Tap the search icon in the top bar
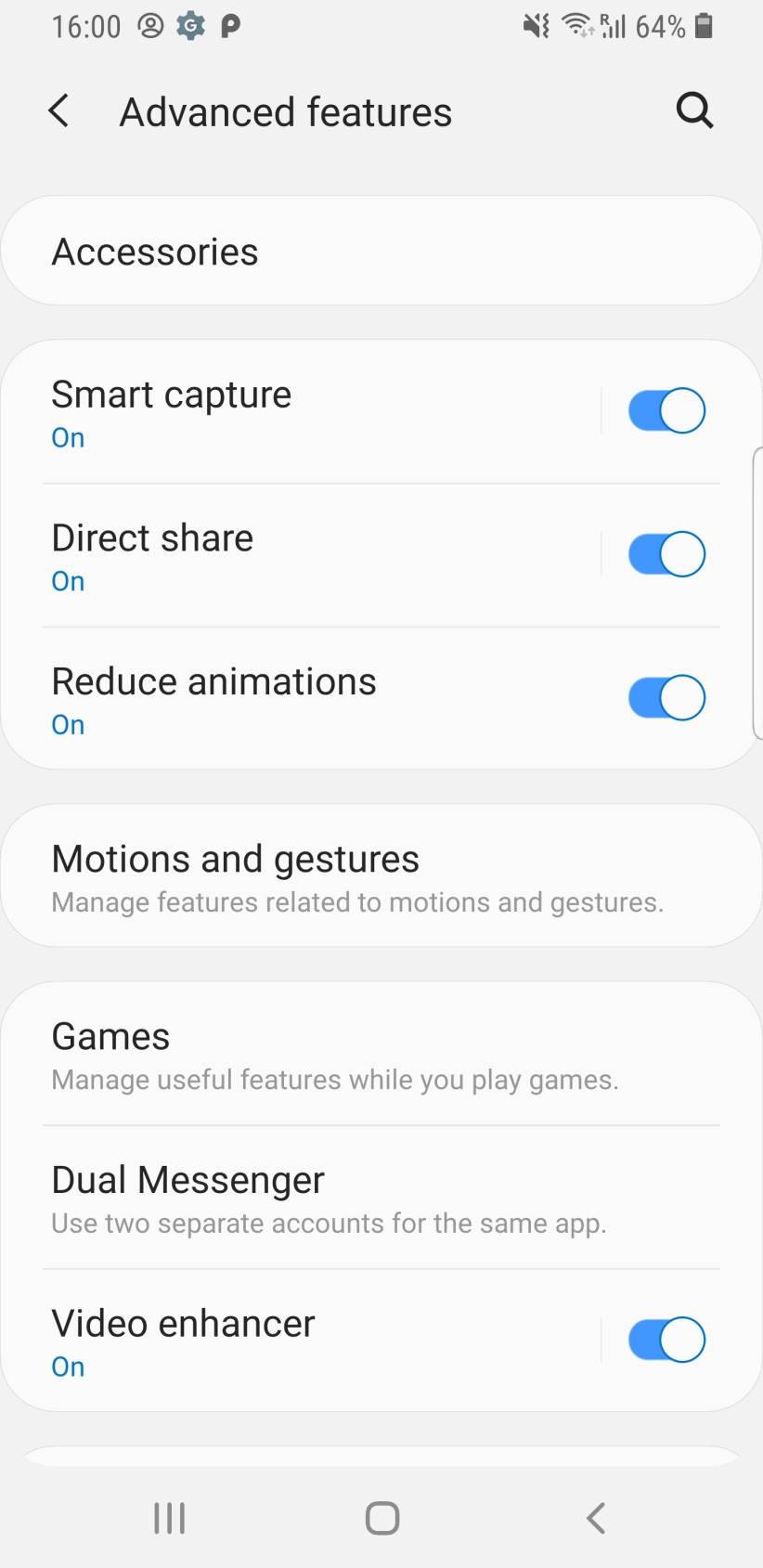The height and width of the screenshot is (1568, 763). [694, 110]
